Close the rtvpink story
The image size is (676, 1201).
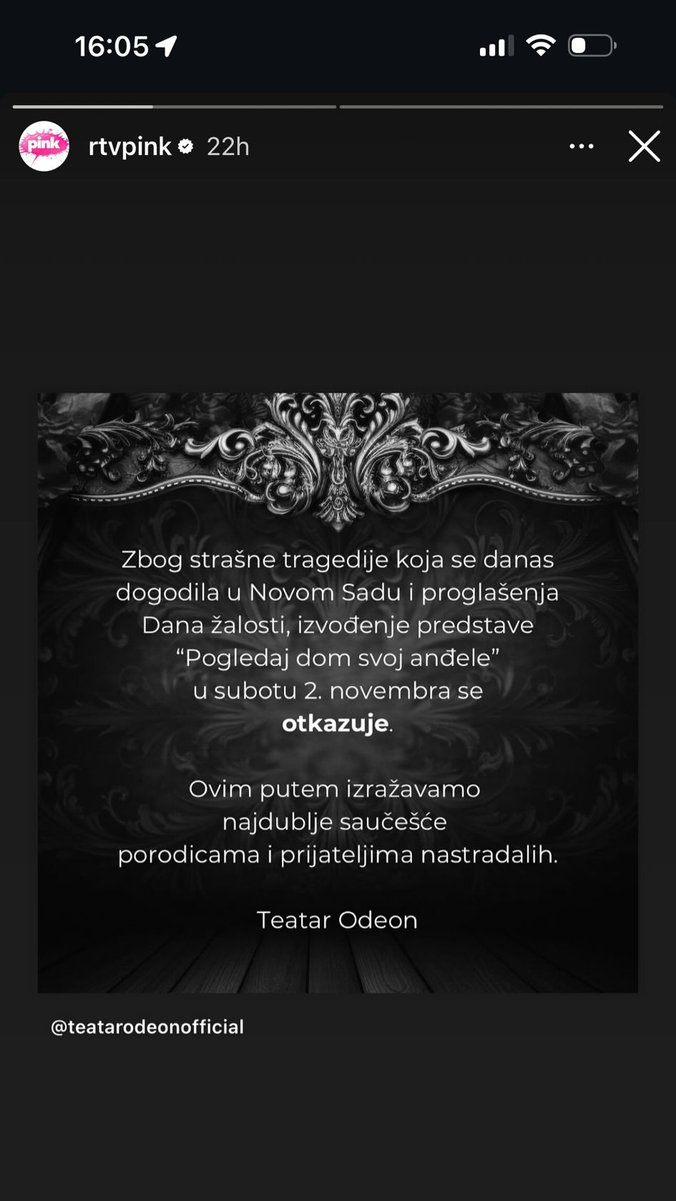pyautogui.click(x=643, y=147)
